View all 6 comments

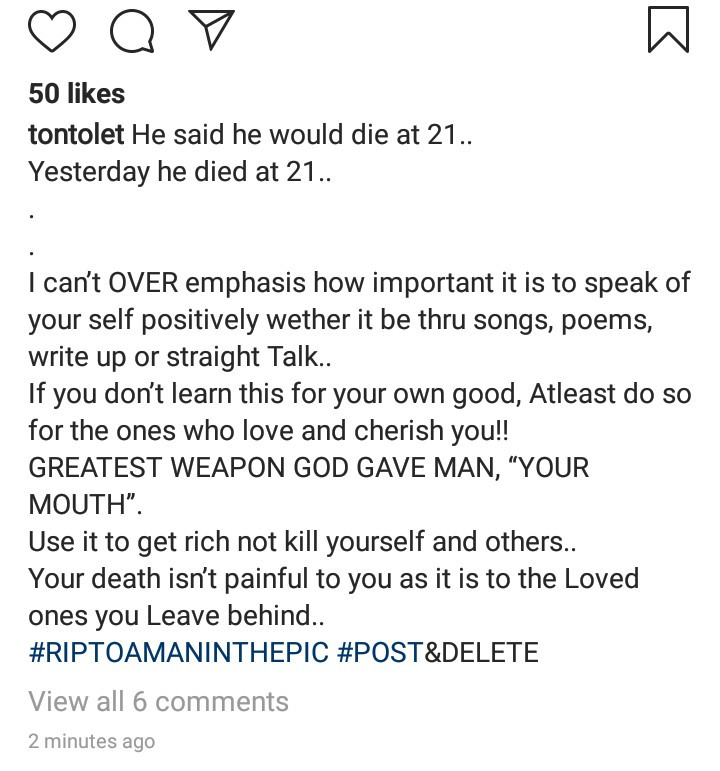158,702
